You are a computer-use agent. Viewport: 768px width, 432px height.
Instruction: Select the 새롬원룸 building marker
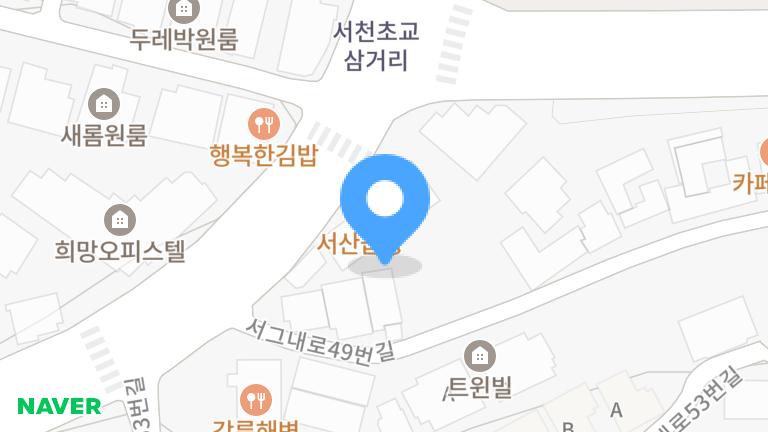click(103, 103)
